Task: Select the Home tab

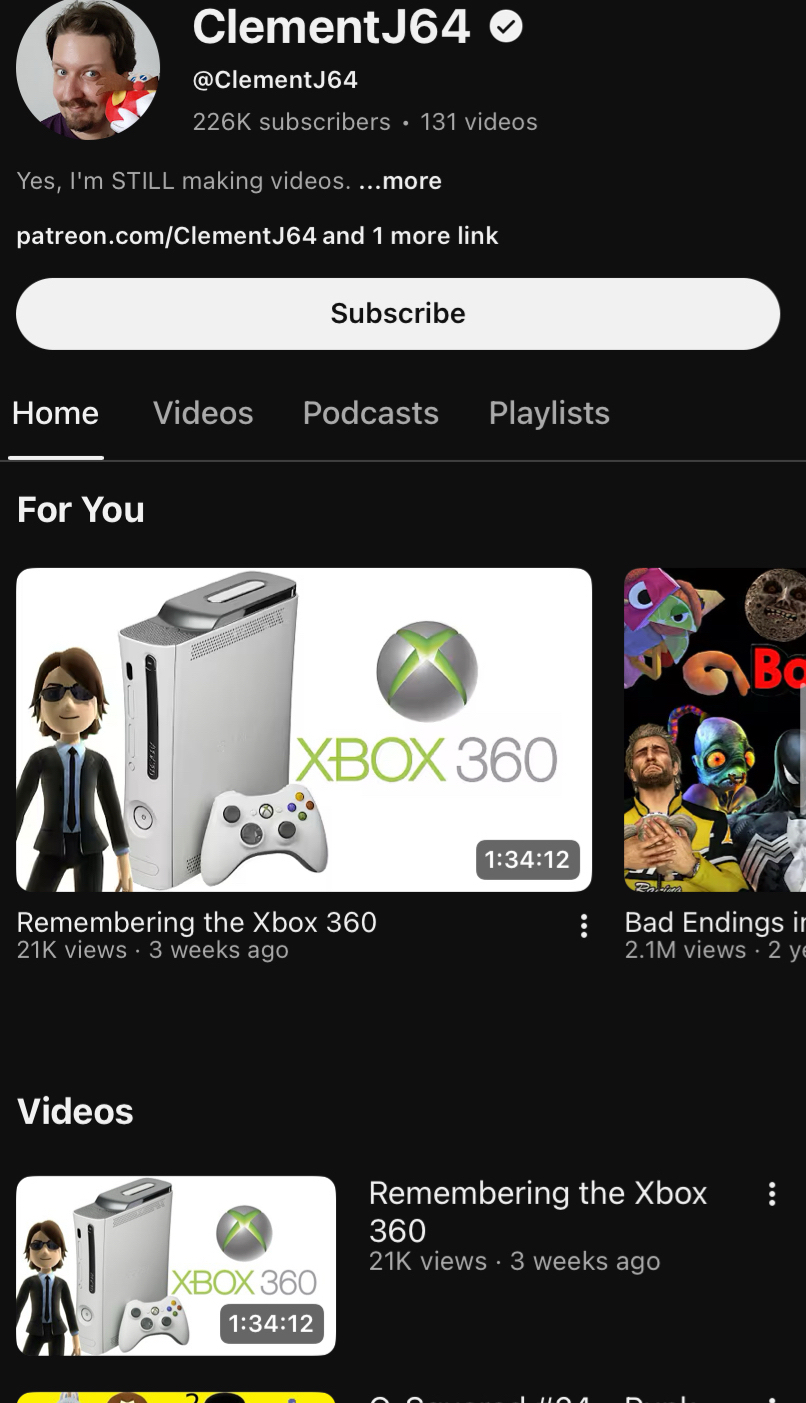Action: (56, 413)
